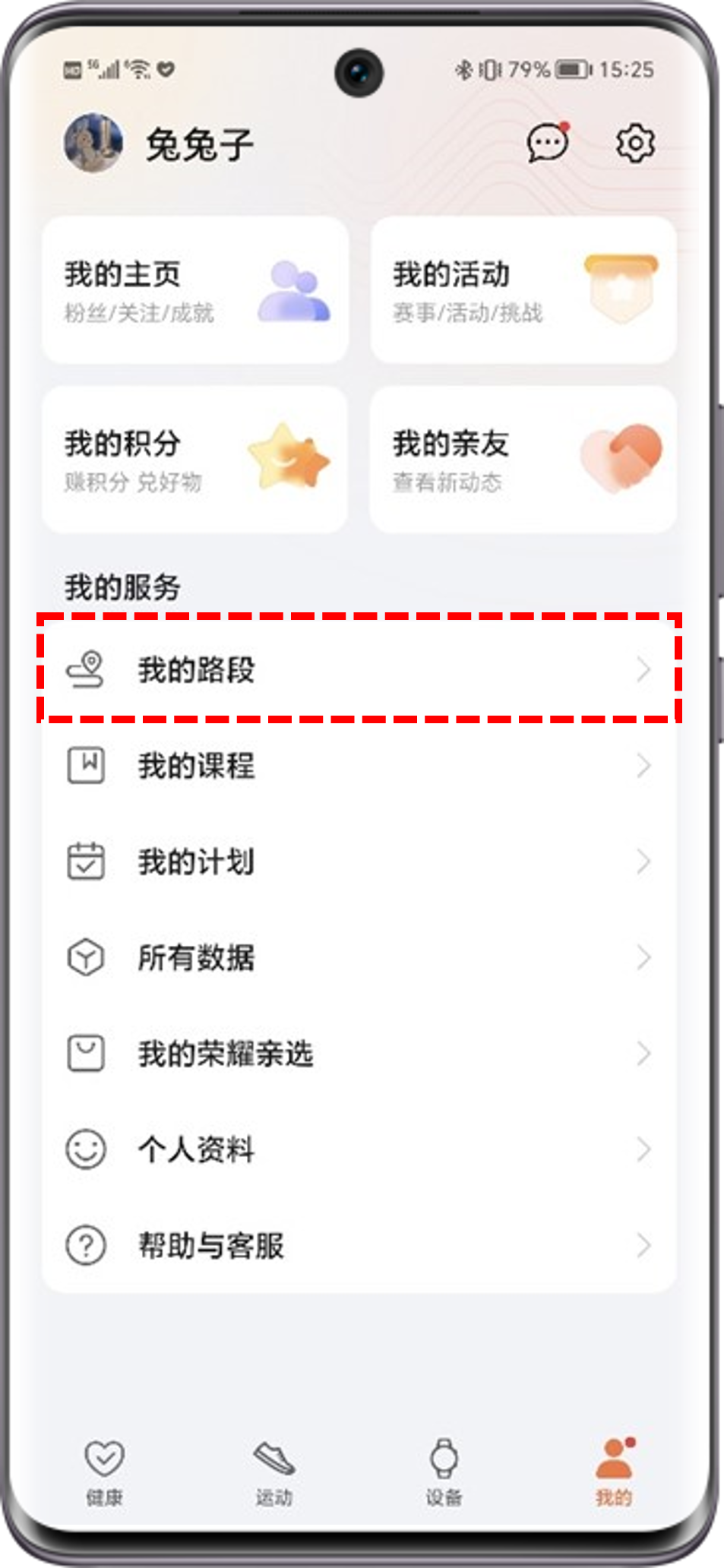Switch to the 运动 tab
This screenshot has height=1568, width=724.
pyautogui.click(x=274, y=1472)
